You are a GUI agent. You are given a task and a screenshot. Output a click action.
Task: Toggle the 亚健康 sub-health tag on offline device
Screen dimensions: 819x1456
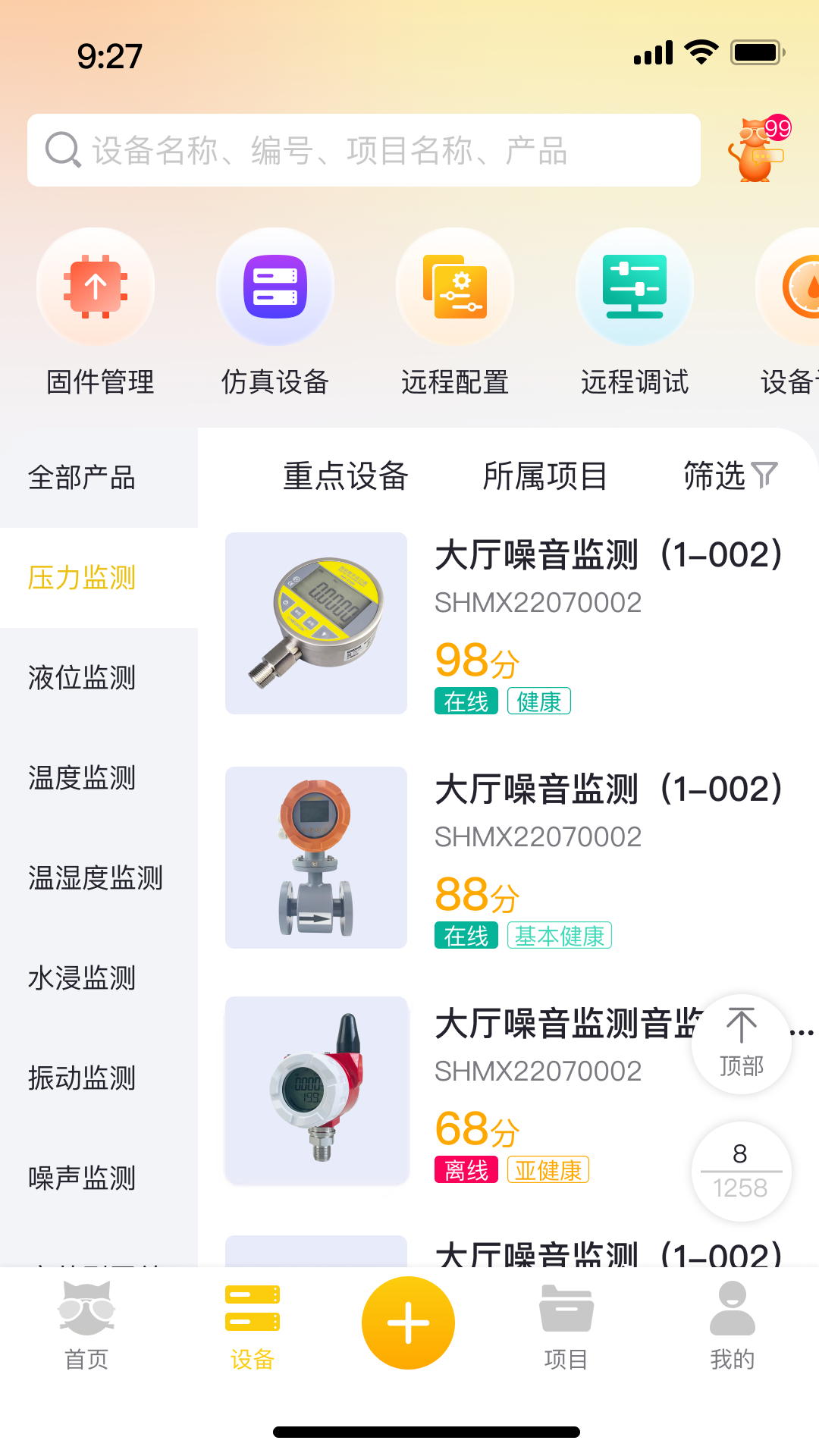[548, 1170]
